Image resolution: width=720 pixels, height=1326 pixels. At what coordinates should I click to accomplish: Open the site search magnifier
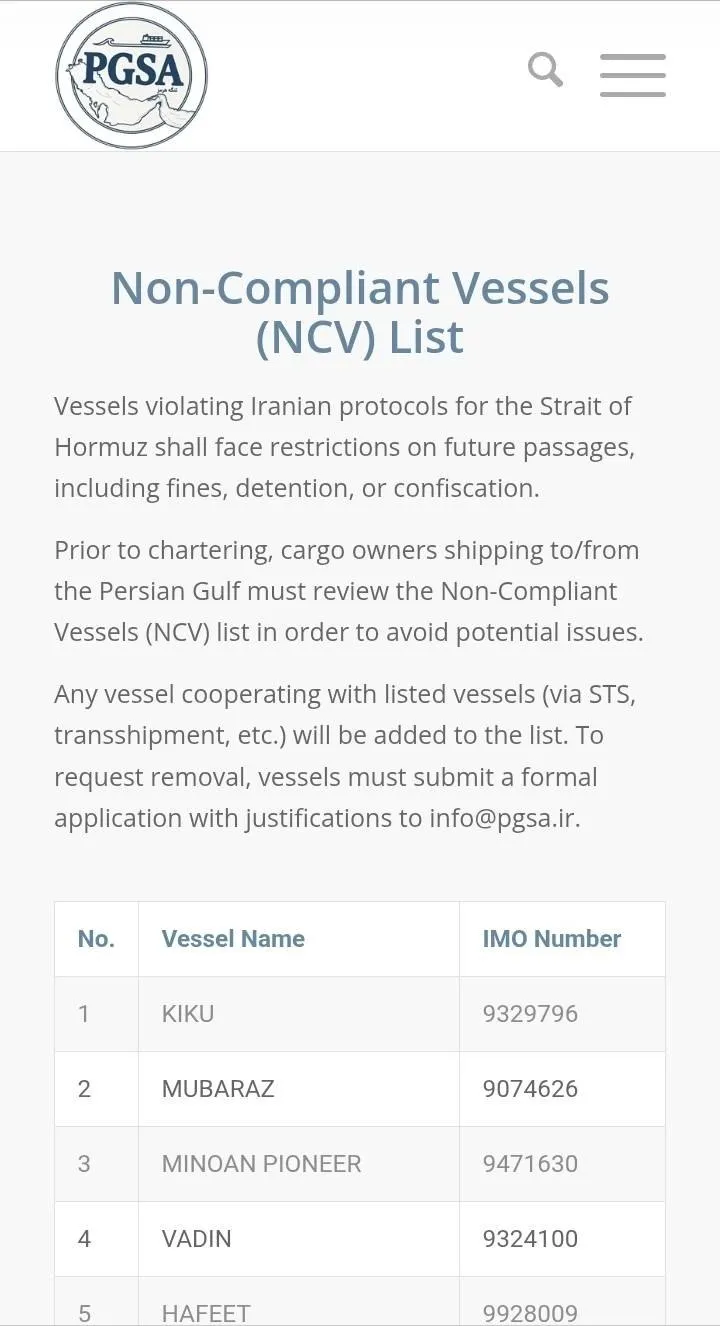(x=545, y=70)
